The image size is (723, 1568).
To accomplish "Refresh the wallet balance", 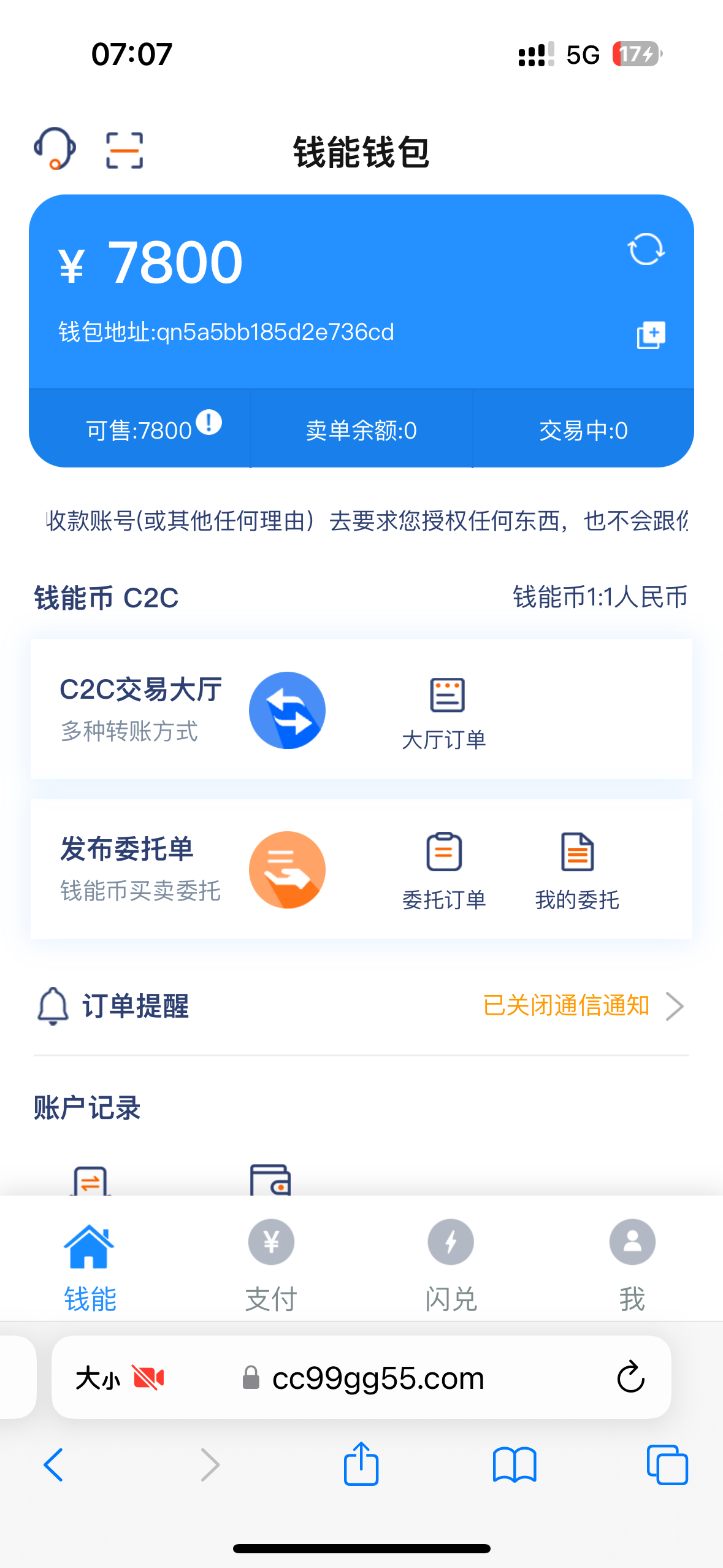I will (646, 250).
